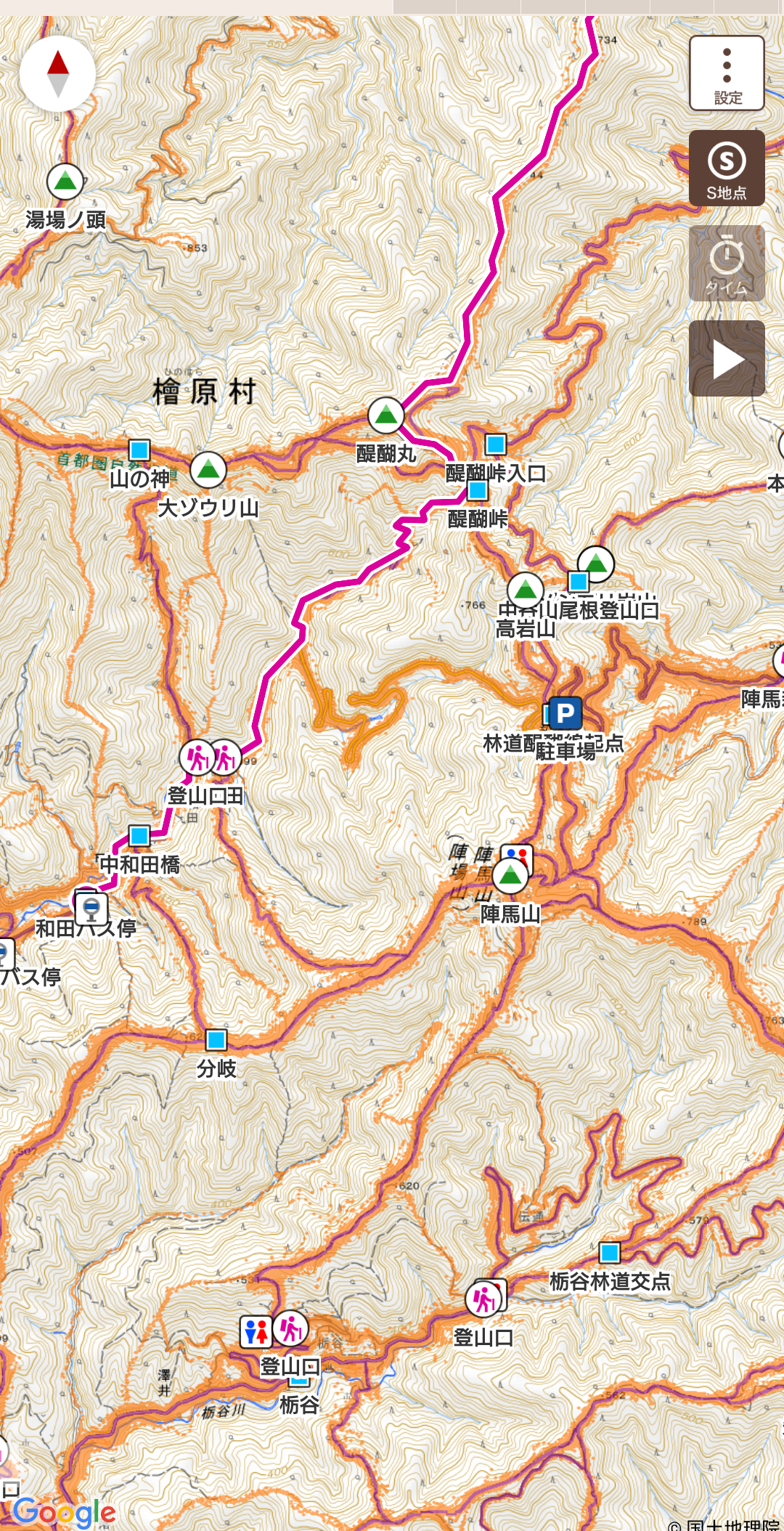Open the タイム timer button
The width and height of the screenshot is (784, 1531).
pyautogui.click(x=727, y=263)
